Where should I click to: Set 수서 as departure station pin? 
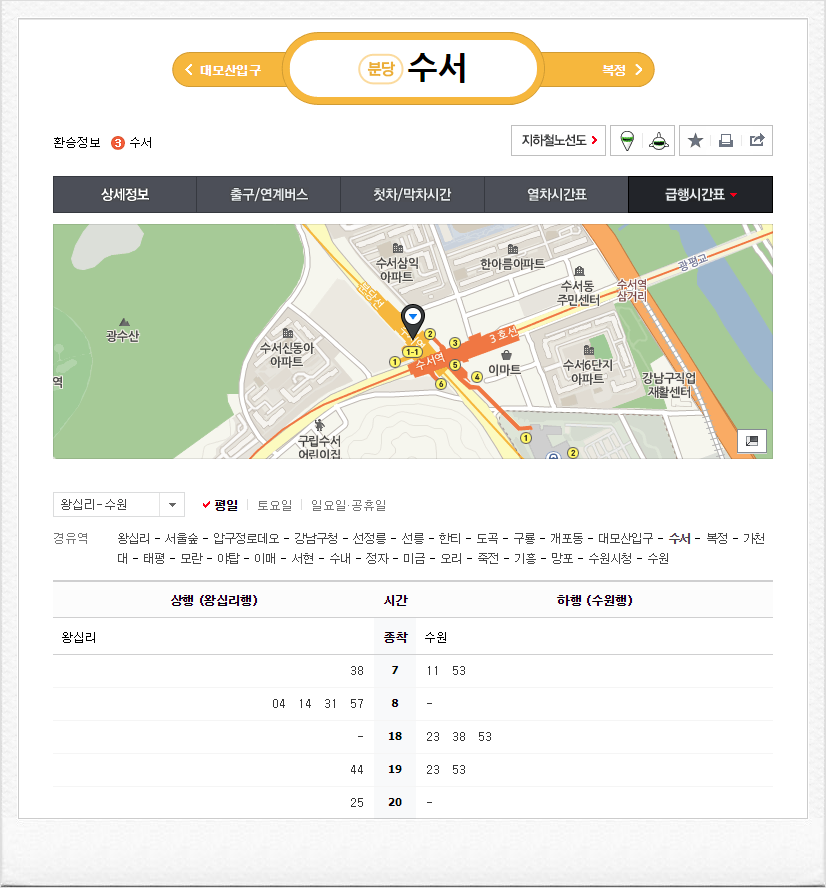click(627, 141)
